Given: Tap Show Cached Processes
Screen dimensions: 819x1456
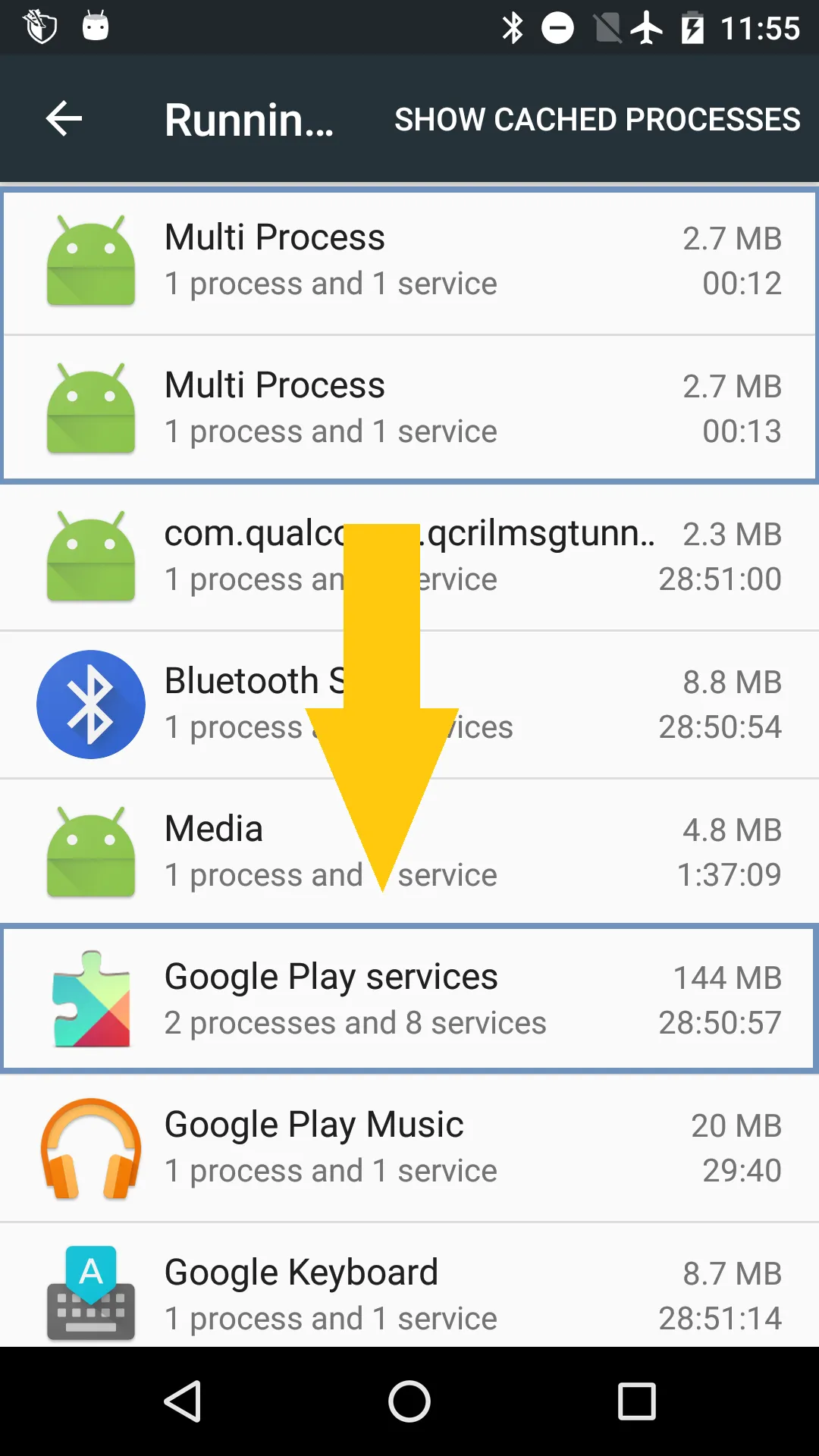Looking at the screenshot, I should (597, 120).
